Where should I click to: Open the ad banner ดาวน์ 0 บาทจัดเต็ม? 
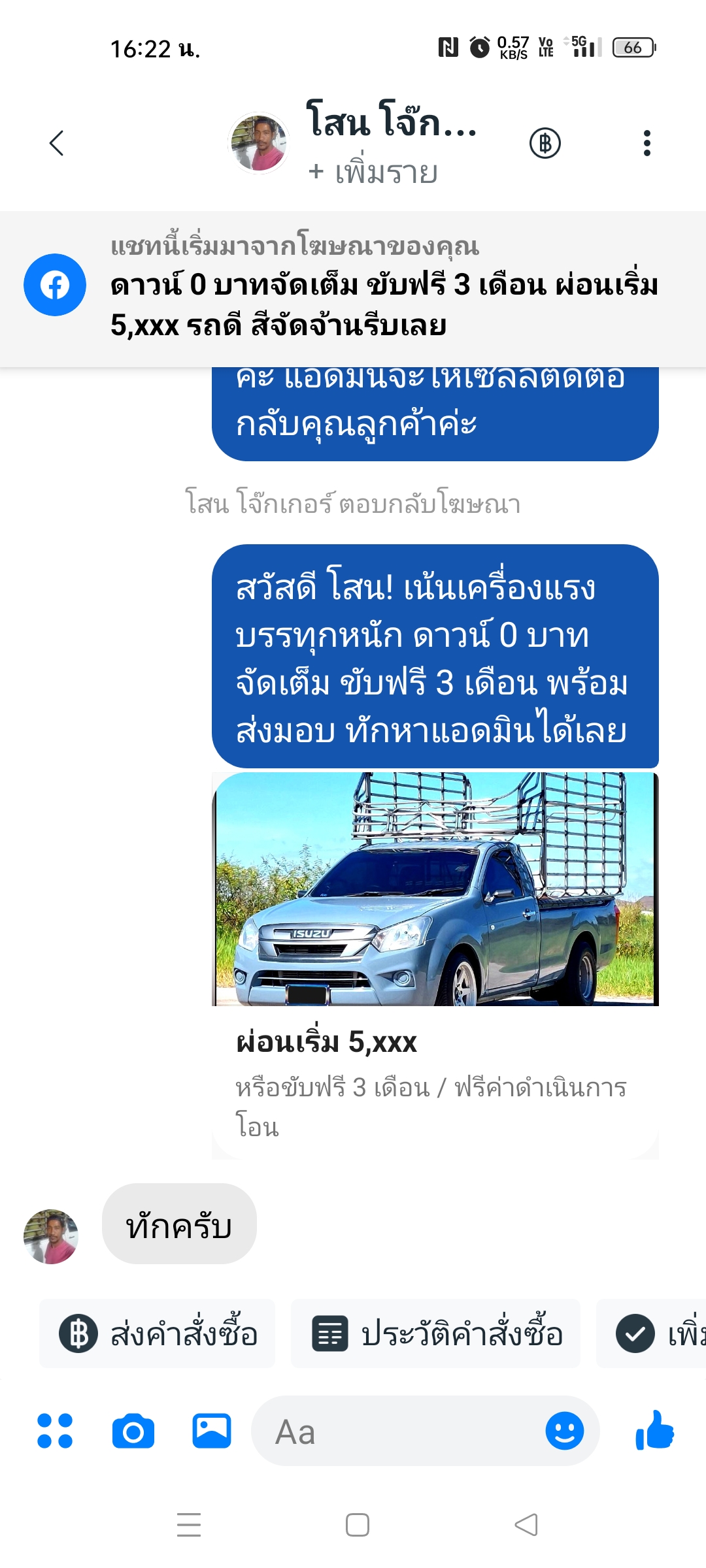pos(353,289)
